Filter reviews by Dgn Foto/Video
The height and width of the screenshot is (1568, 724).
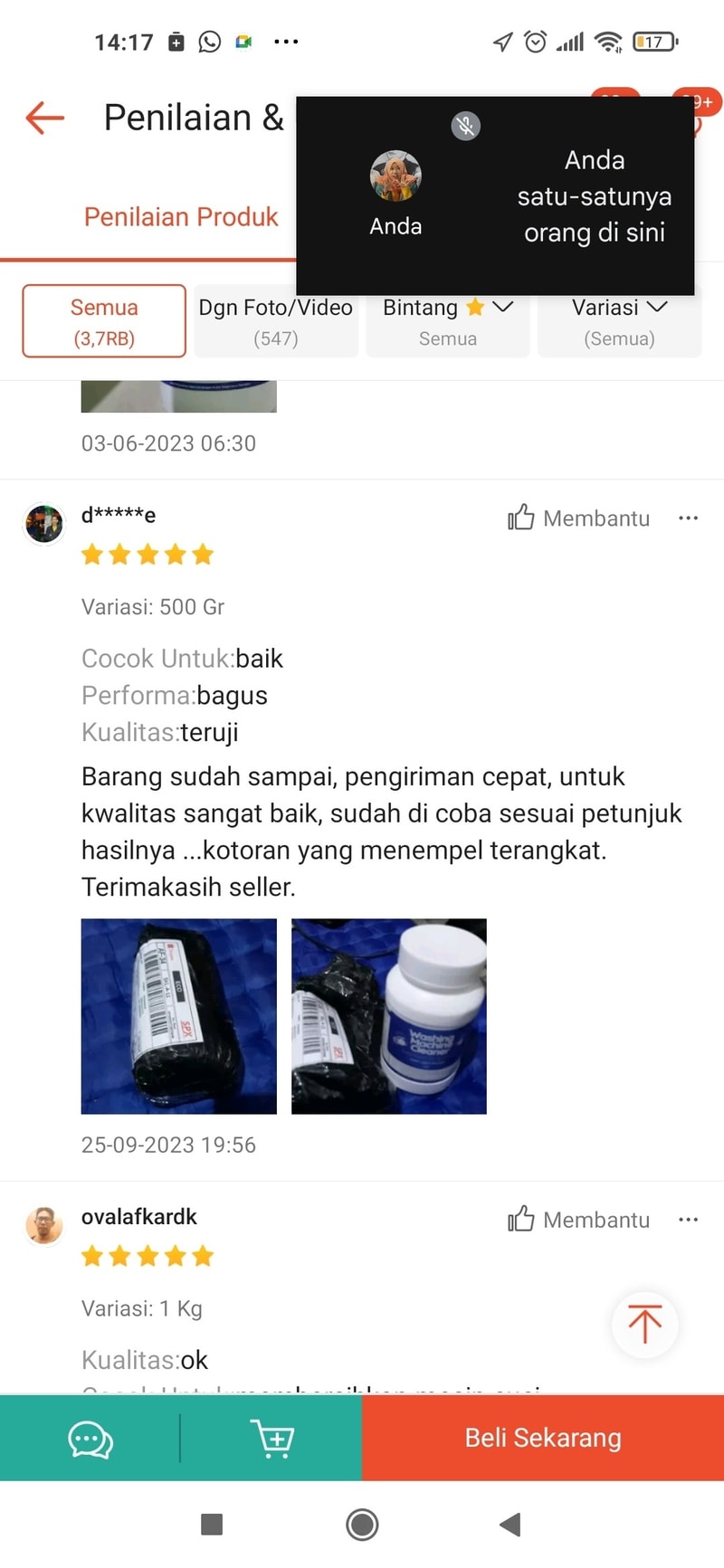276,321
